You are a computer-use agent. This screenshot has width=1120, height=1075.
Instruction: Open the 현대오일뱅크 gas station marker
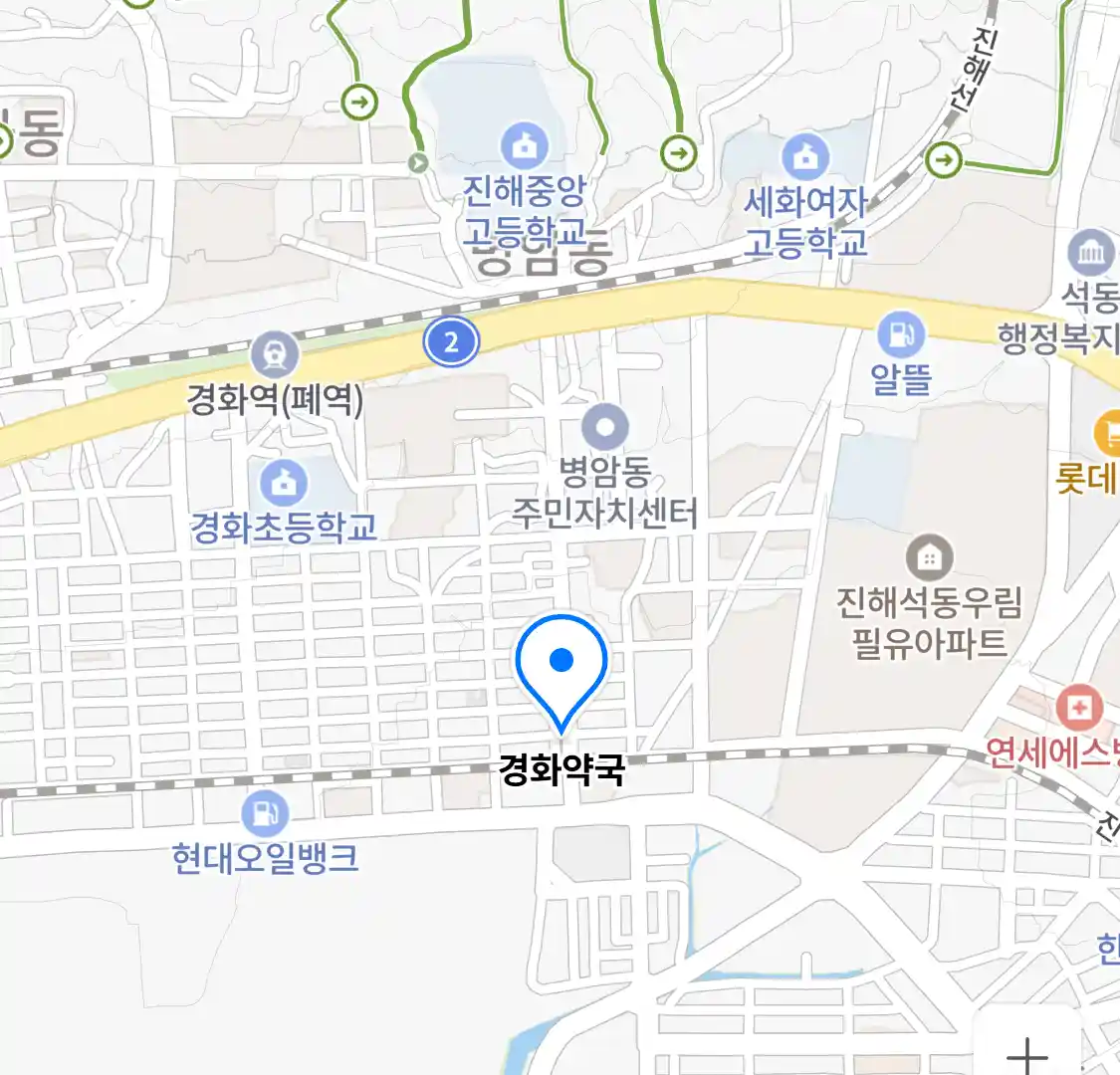(265, 814)
